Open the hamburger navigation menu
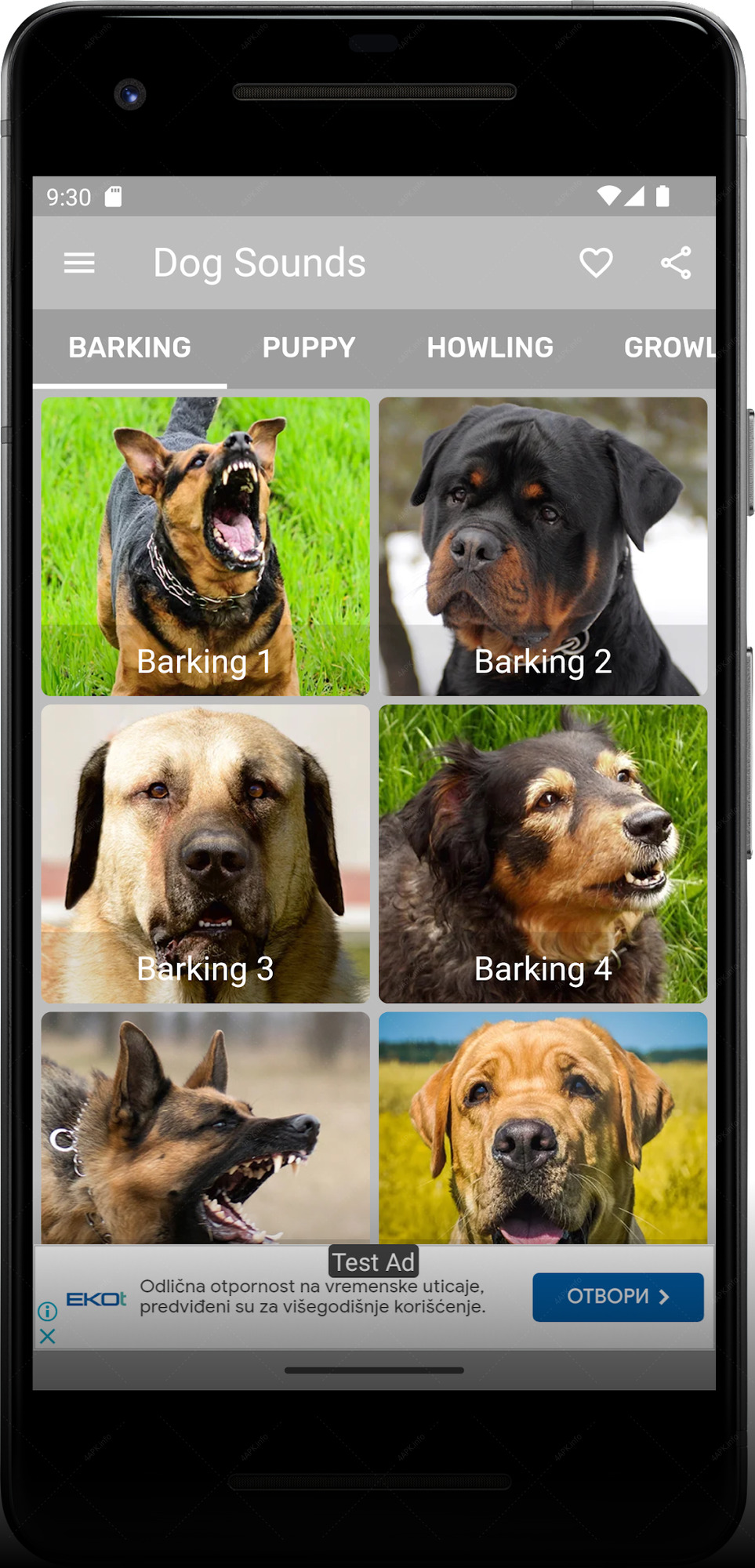 coord(79,263)
